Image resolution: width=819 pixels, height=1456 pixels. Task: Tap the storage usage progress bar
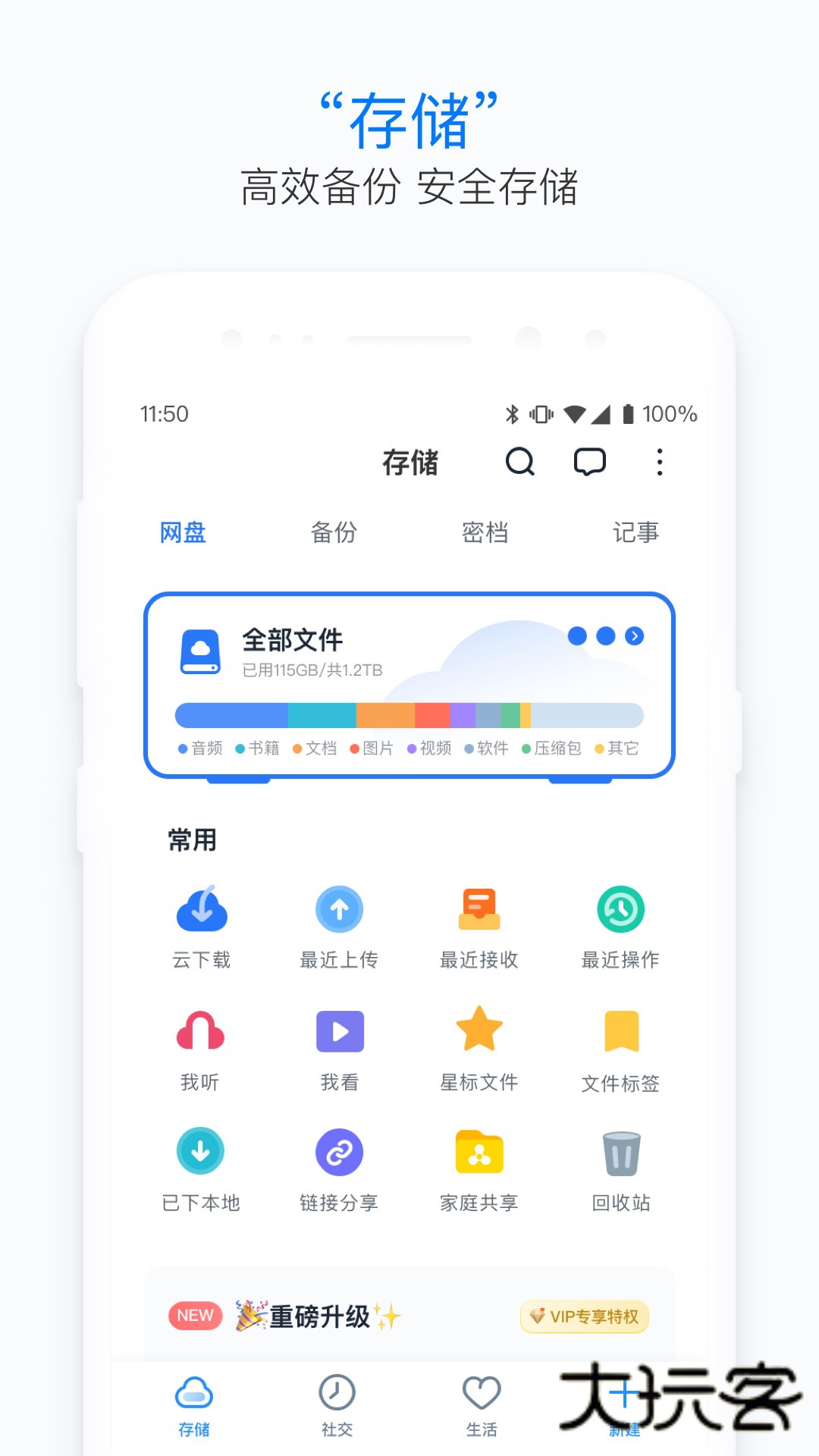[408, 714]
